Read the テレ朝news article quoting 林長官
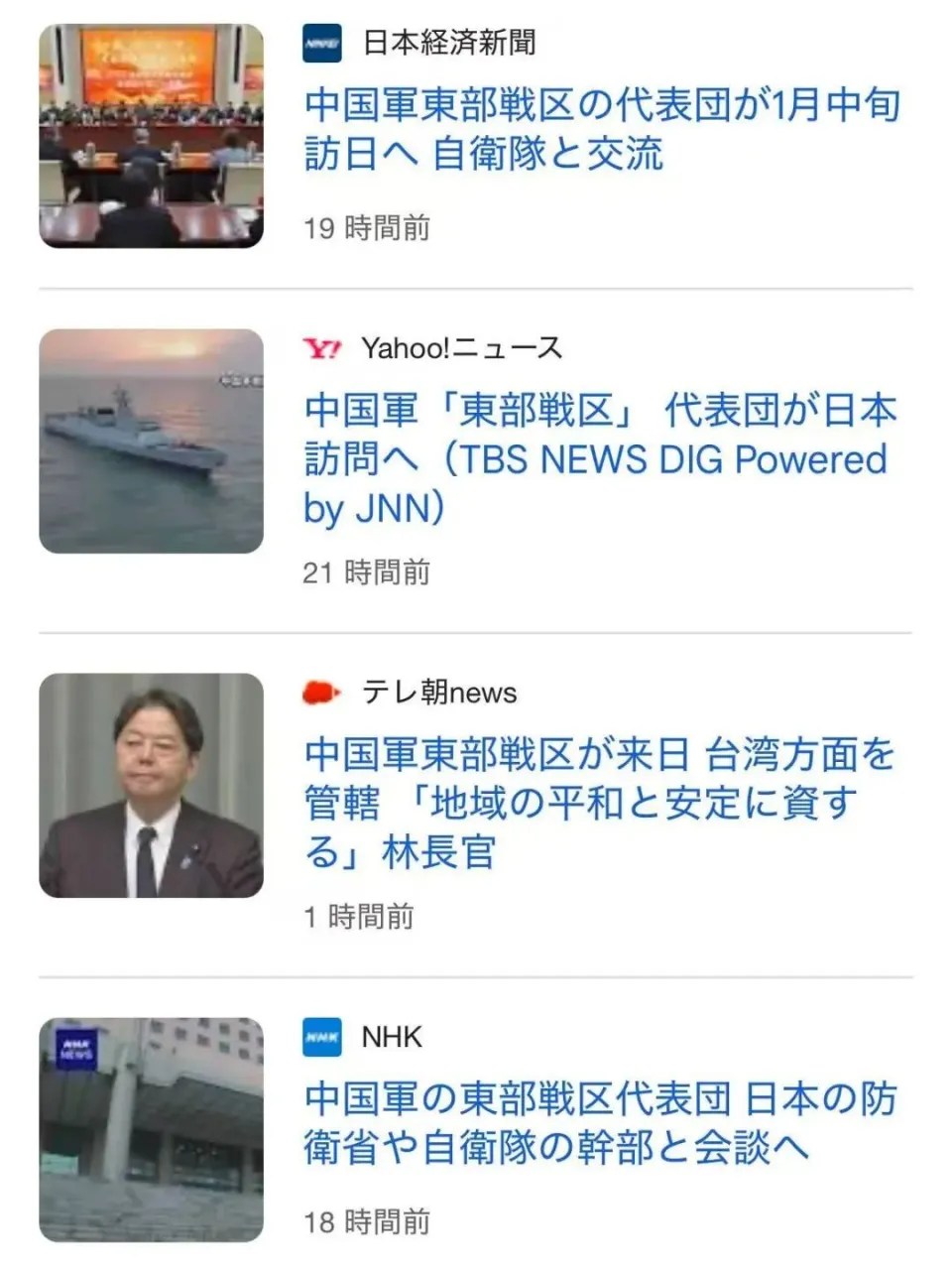 point(599,803)
